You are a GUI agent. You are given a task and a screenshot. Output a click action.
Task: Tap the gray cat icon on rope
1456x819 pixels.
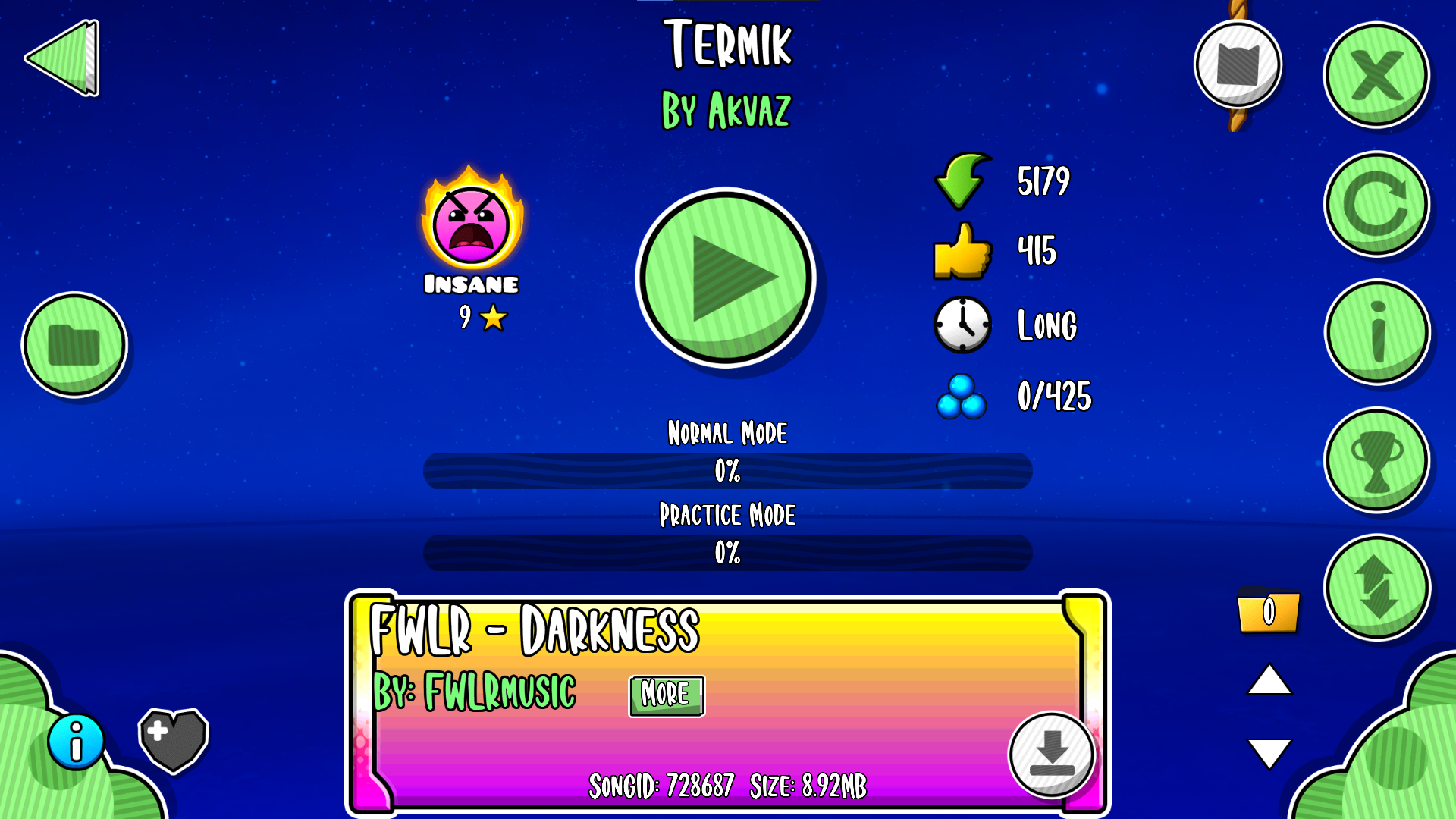(x=1238, y=65)
